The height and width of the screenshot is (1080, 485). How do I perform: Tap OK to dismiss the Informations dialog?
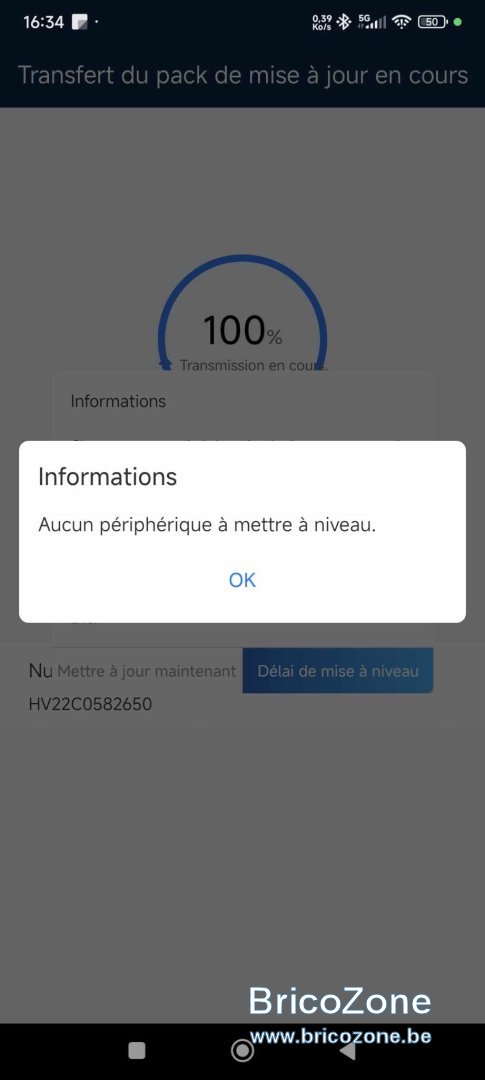point(242,580)
